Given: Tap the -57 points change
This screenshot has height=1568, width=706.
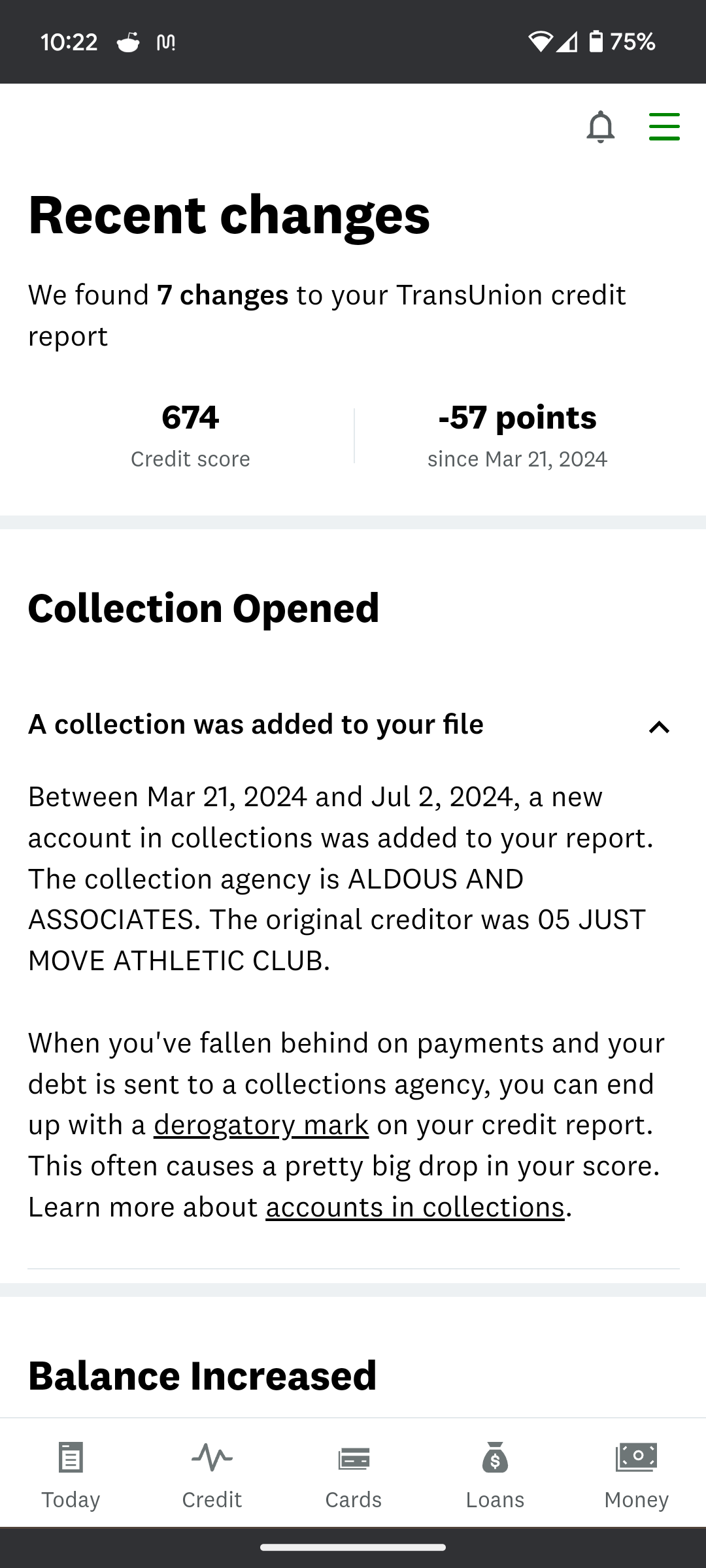Looking at the screenshot, I should [x=517, y=418].
